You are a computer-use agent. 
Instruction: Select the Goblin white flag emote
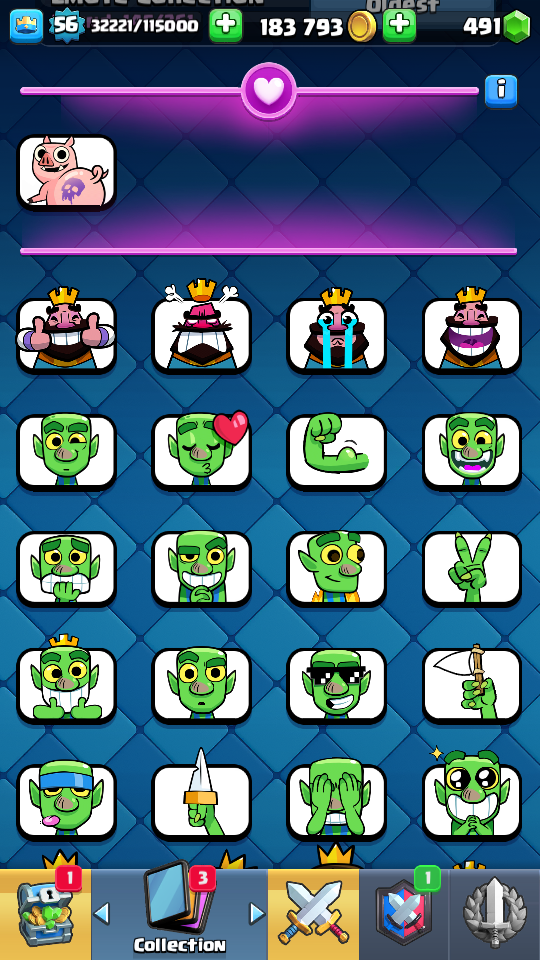pyautogui.click(x=472, y=684)
